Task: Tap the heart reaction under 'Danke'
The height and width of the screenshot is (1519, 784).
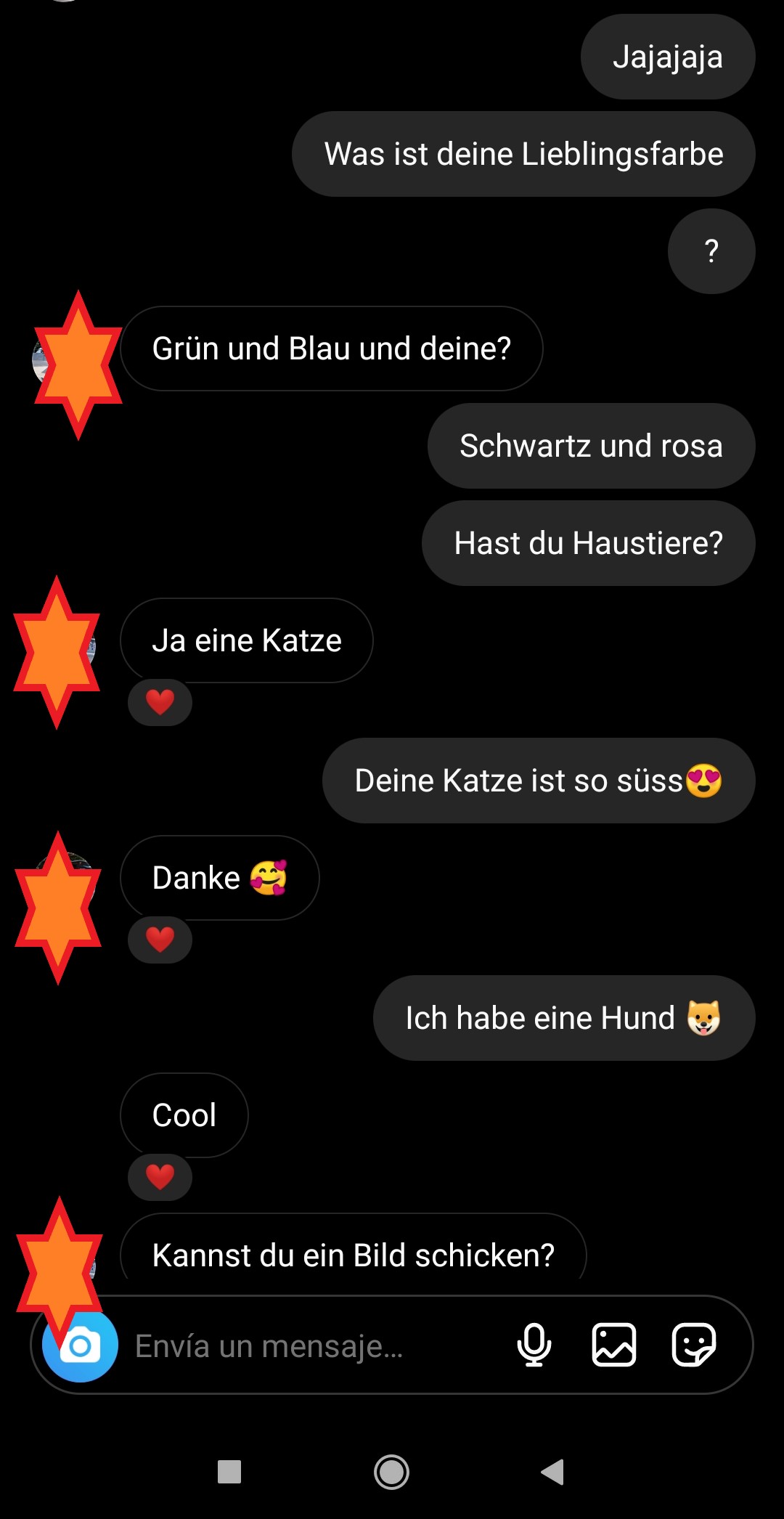Action: point(160,940)
